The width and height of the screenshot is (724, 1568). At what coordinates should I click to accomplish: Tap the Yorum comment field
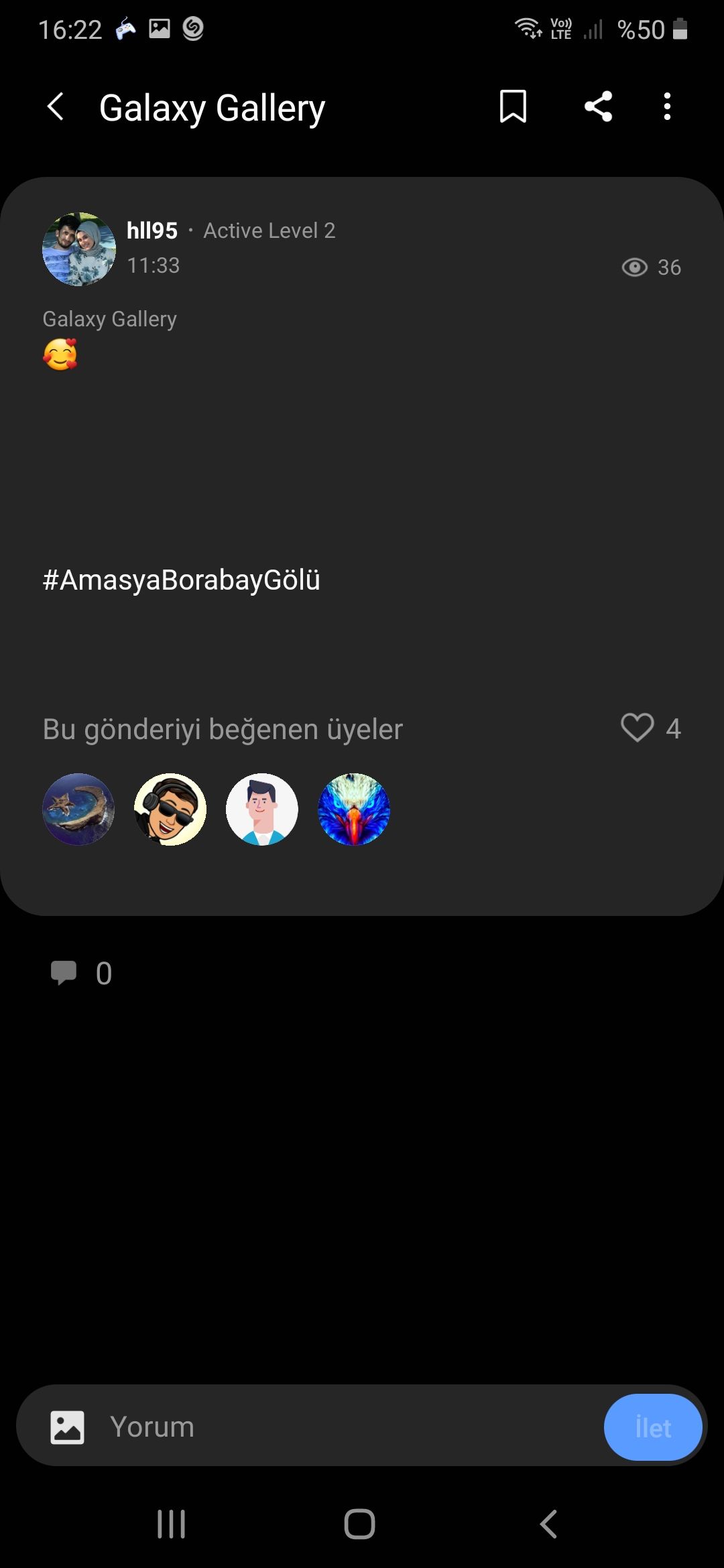pyautogui.click(x=349, y=1427)
